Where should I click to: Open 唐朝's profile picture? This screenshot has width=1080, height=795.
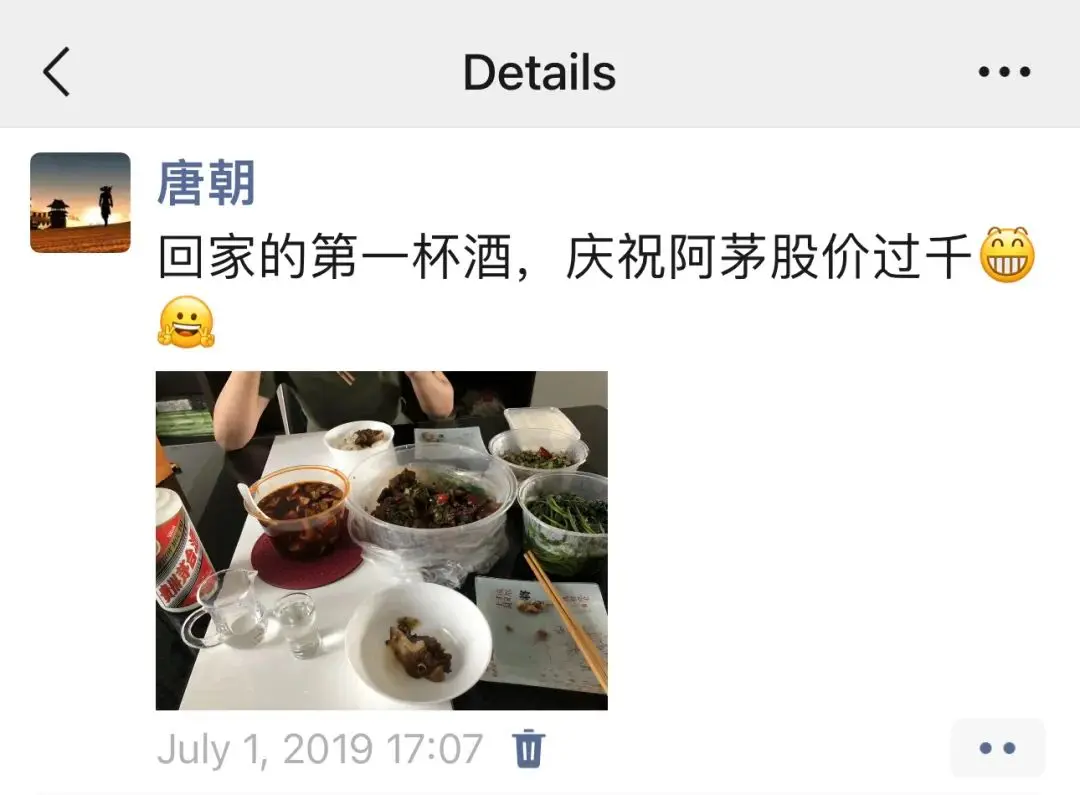point(80,202)
